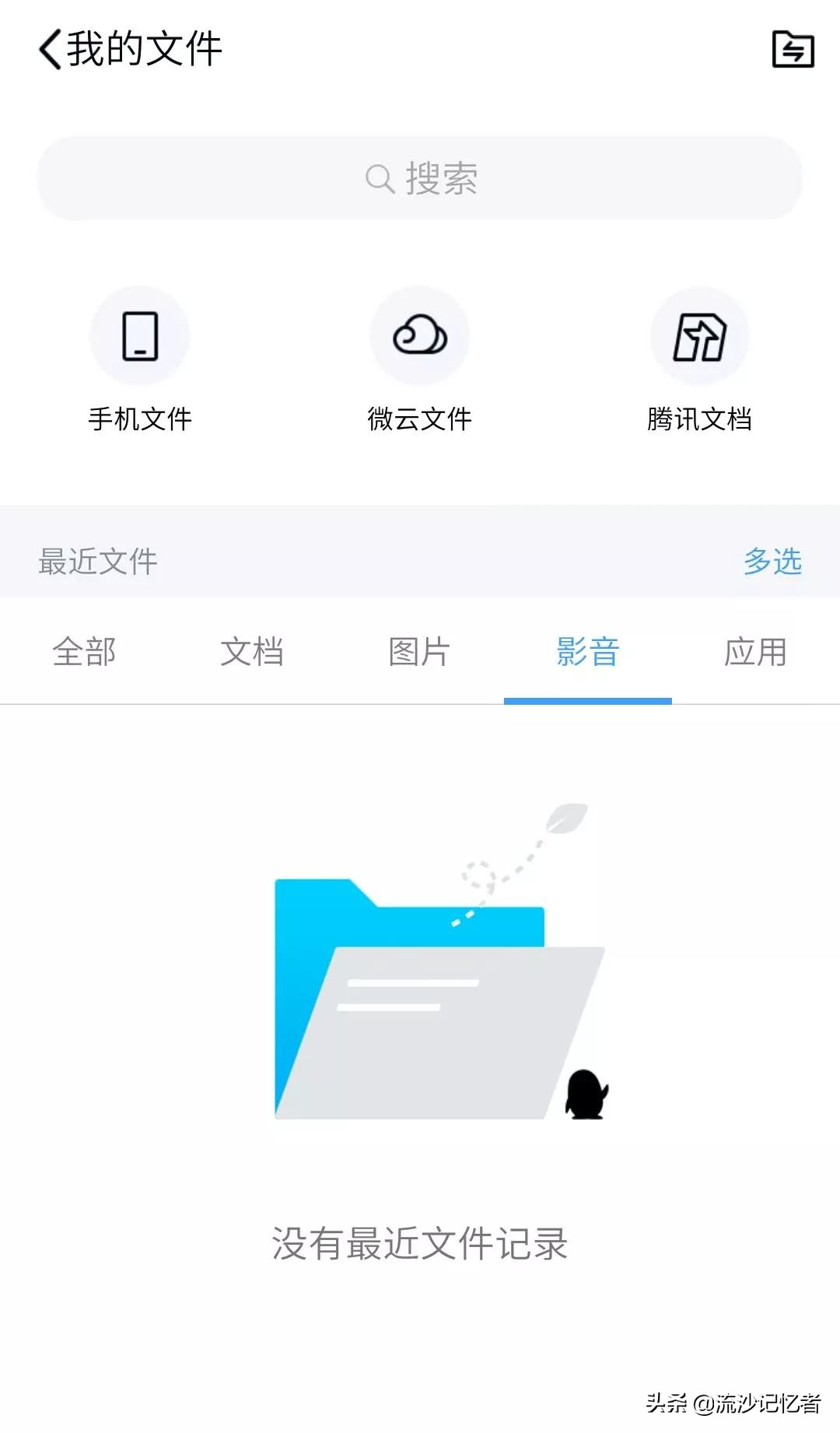Open the 应用 apps tab
The image size is (840, 1433).
(x=755, y=653)
